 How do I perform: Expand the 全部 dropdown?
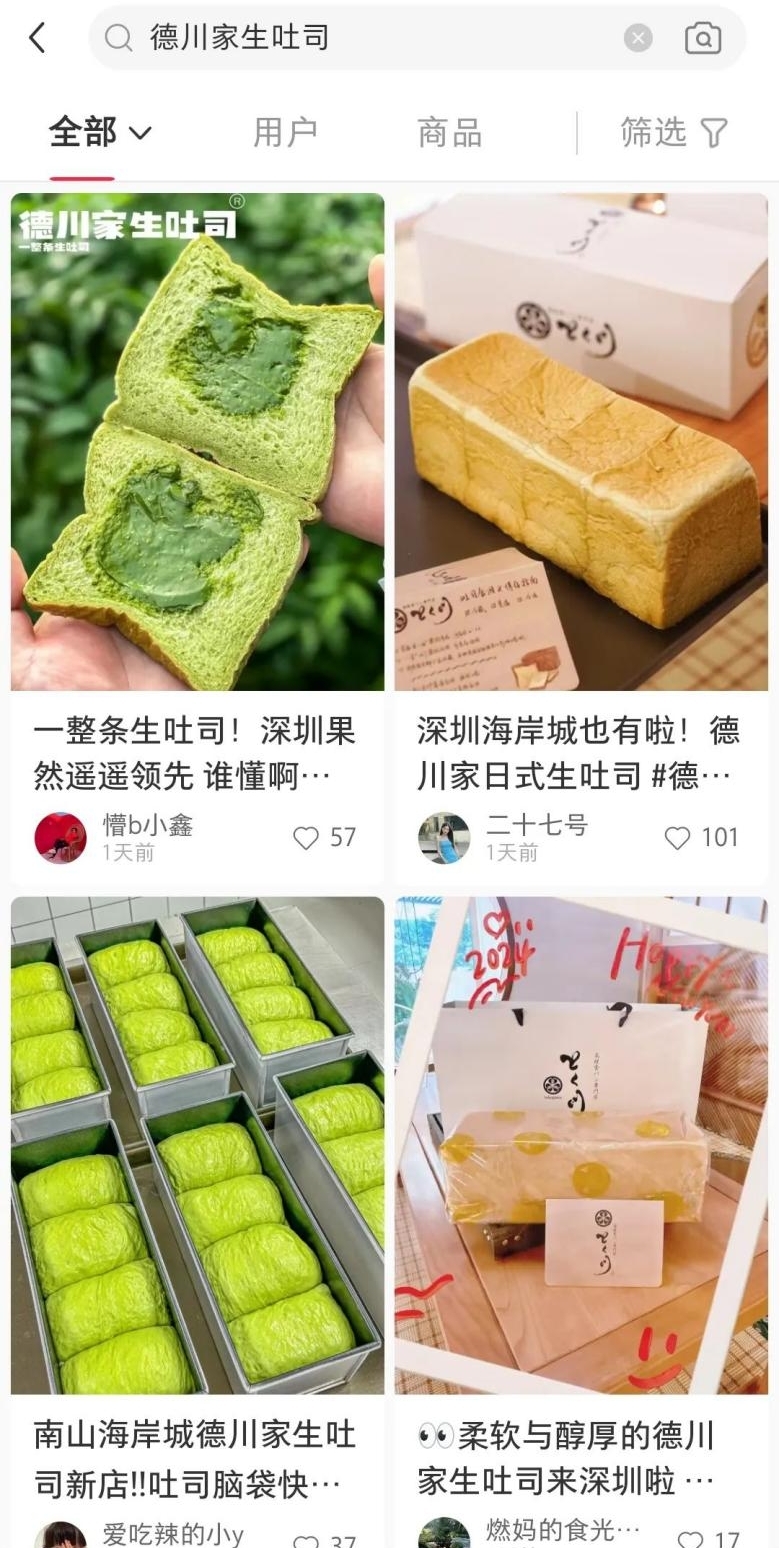100,132
